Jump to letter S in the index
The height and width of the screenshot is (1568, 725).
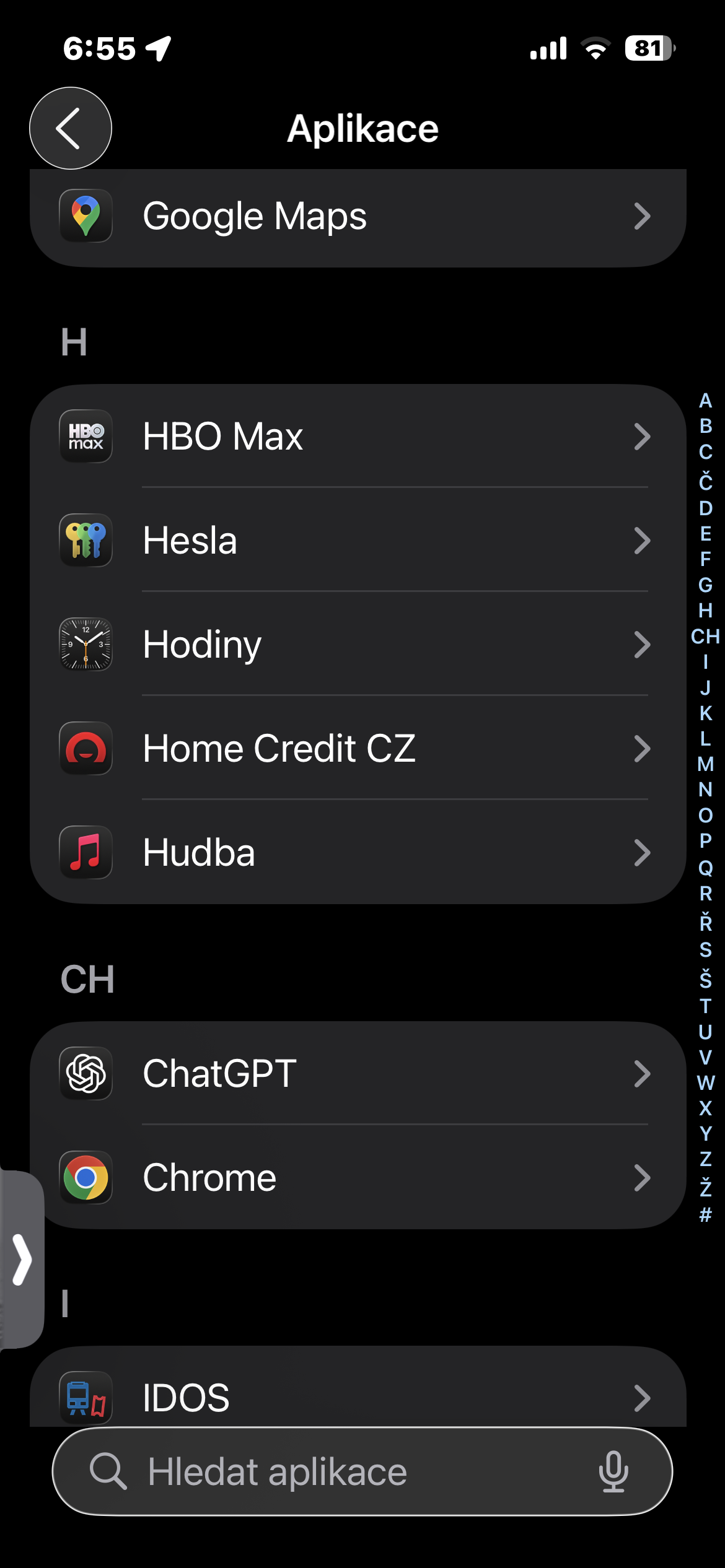[x=705, y=949]
